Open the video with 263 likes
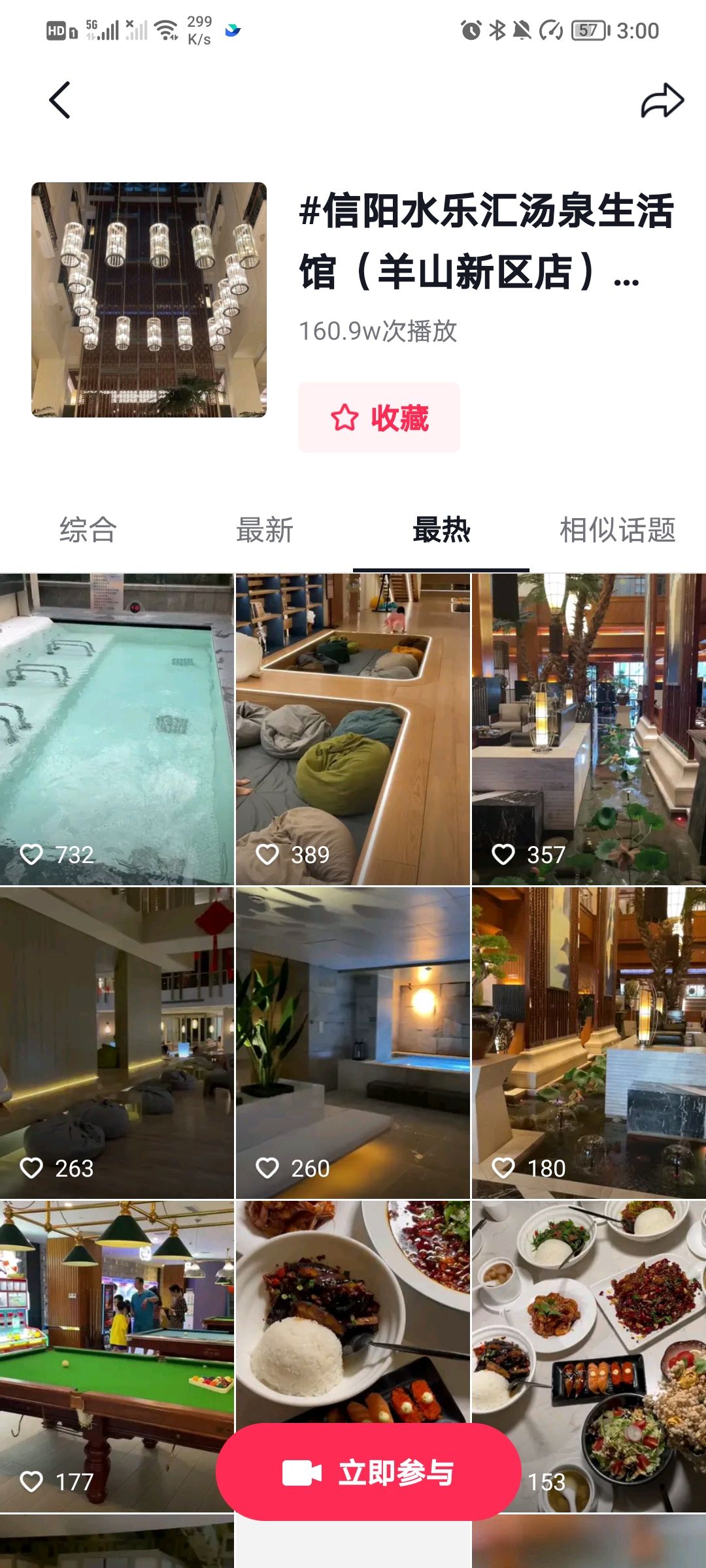 coord(116,1042)
